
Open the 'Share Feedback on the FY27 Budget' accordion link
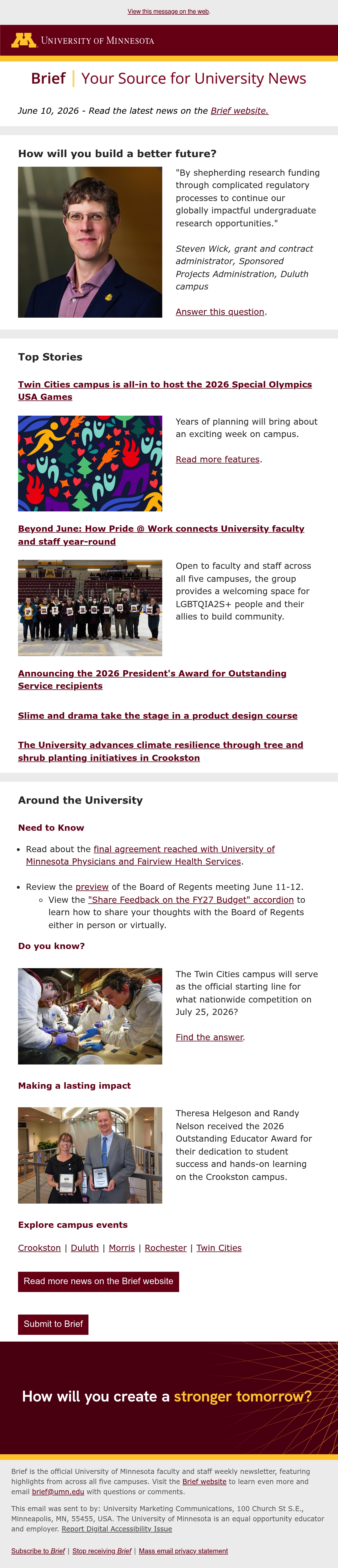click(x=191, y=900)
